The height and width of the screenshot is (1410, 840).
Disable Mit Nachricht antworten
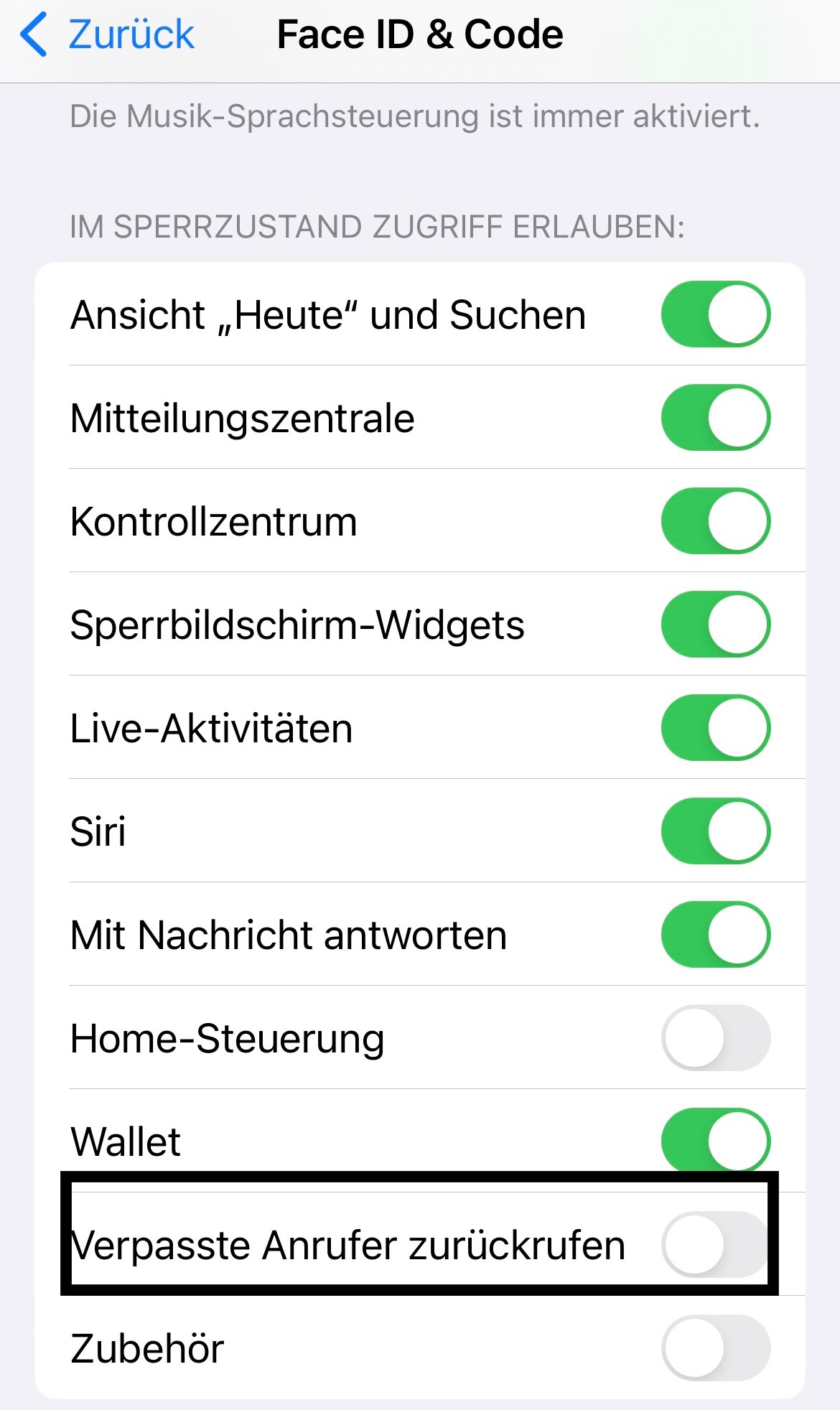pos(715,935)
